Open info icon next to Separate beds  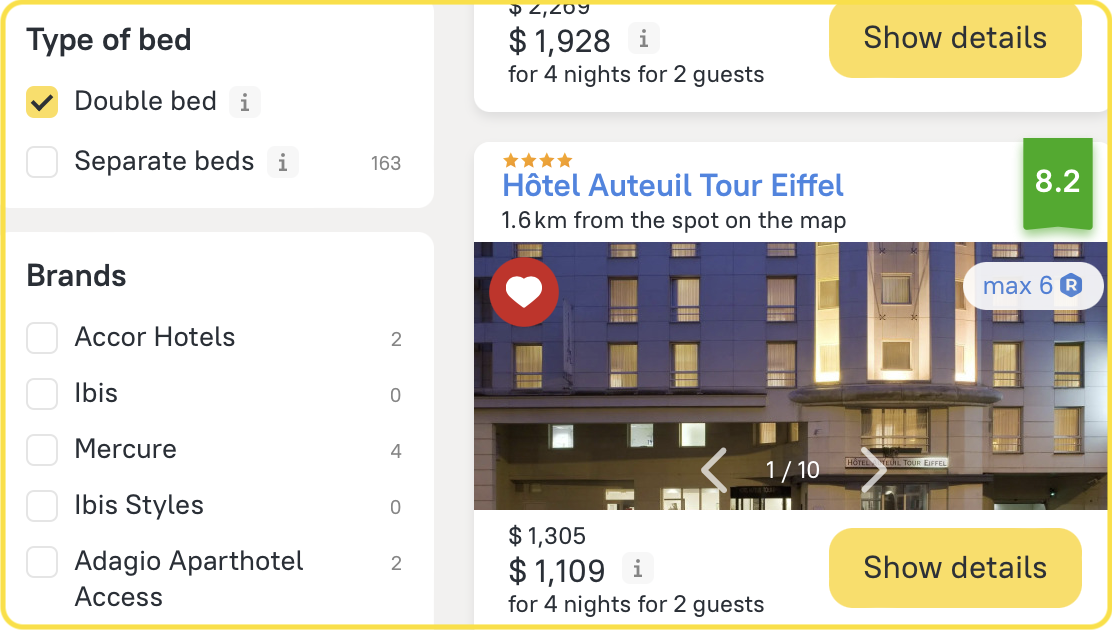pos(283,162)
